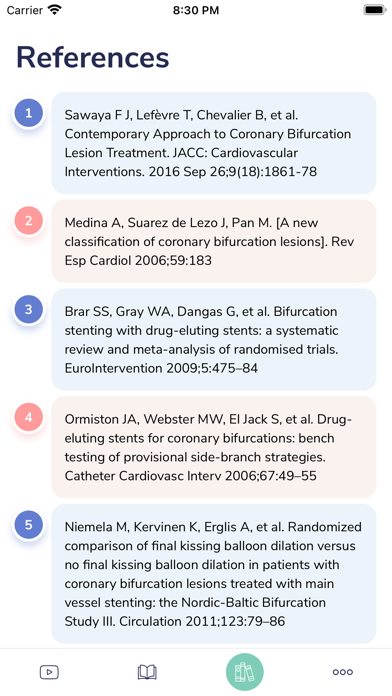This screenshot has width=392, height=696.
Task: Open the Ormiston JA bench testing reference
Action: (214, 447)
